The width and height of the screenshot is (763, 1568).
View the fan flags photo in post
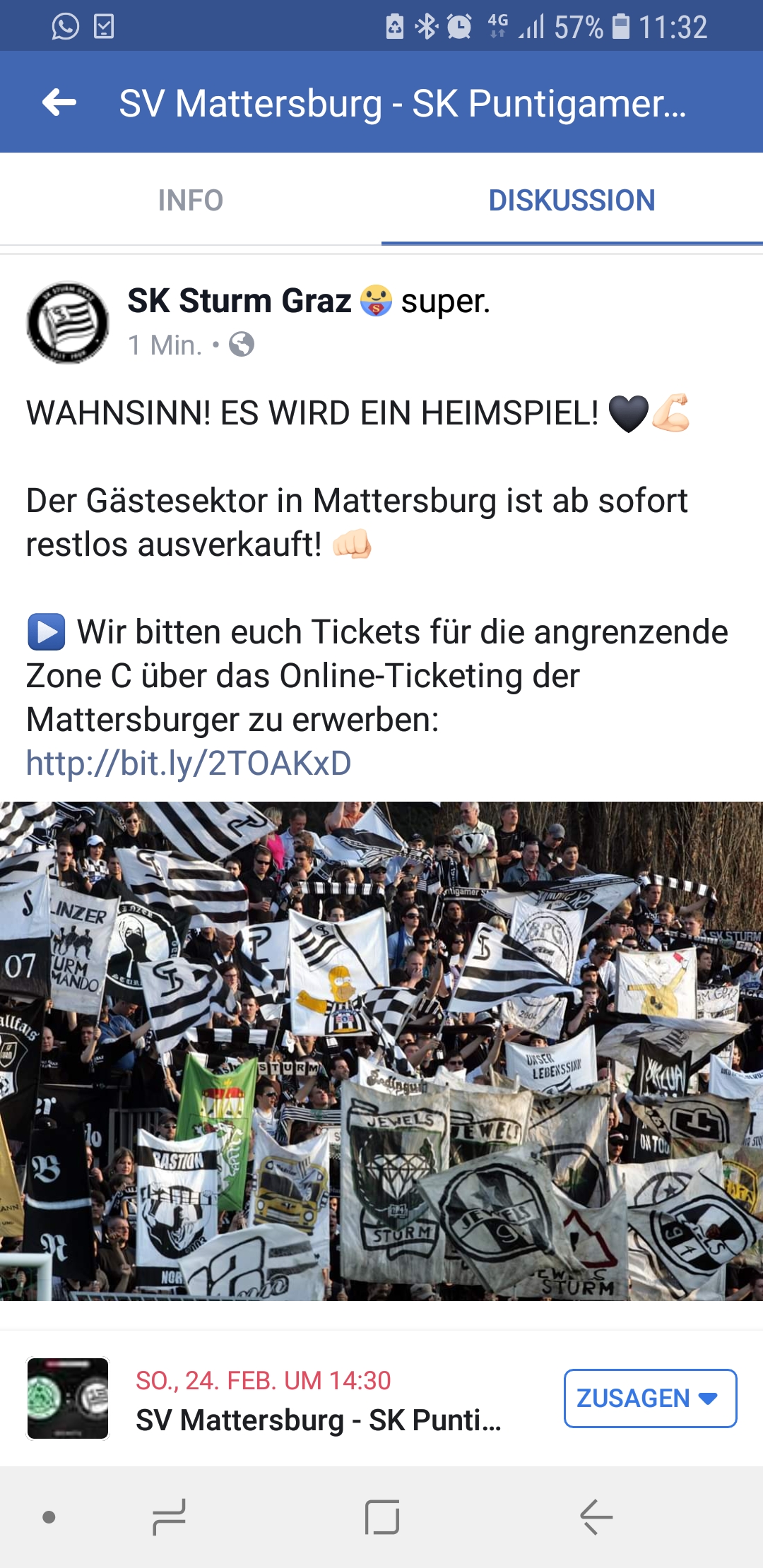click(381, 1051)
